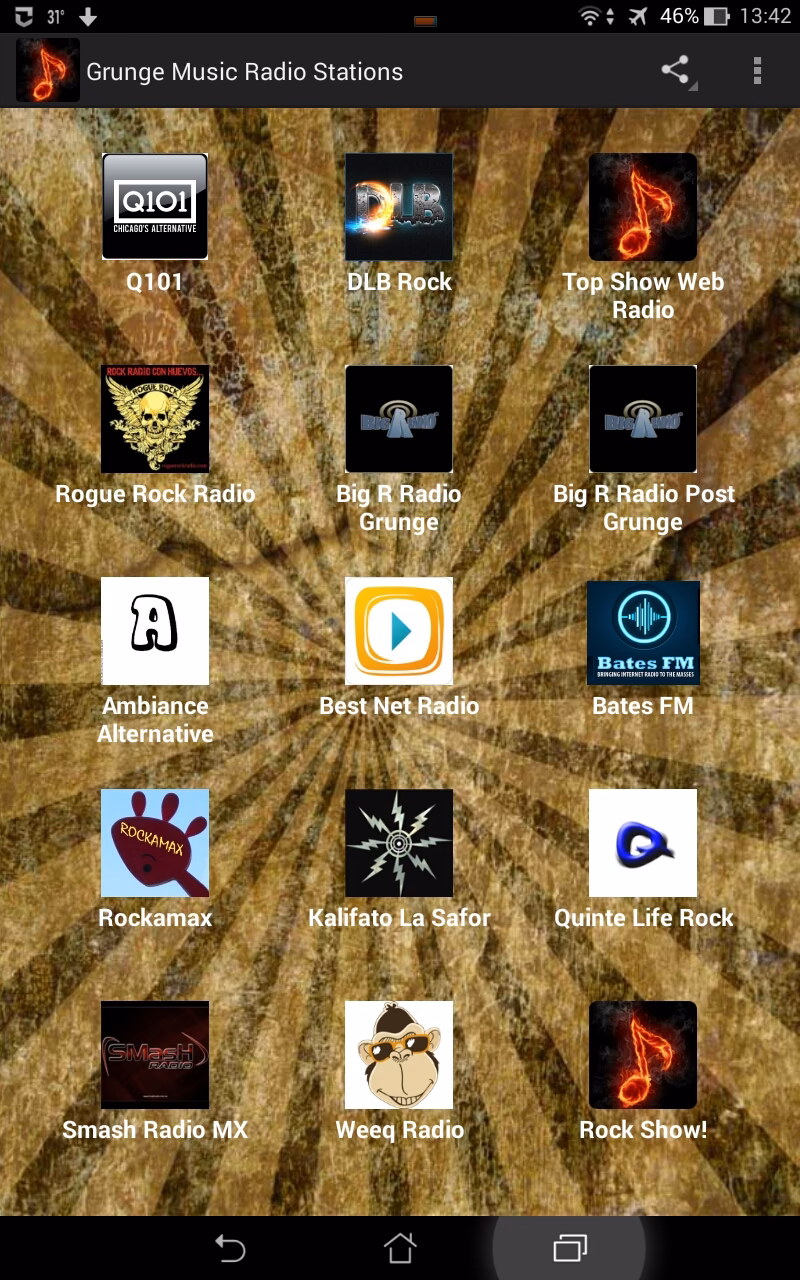Choose Ambiance Alternative station

point(155,631)
